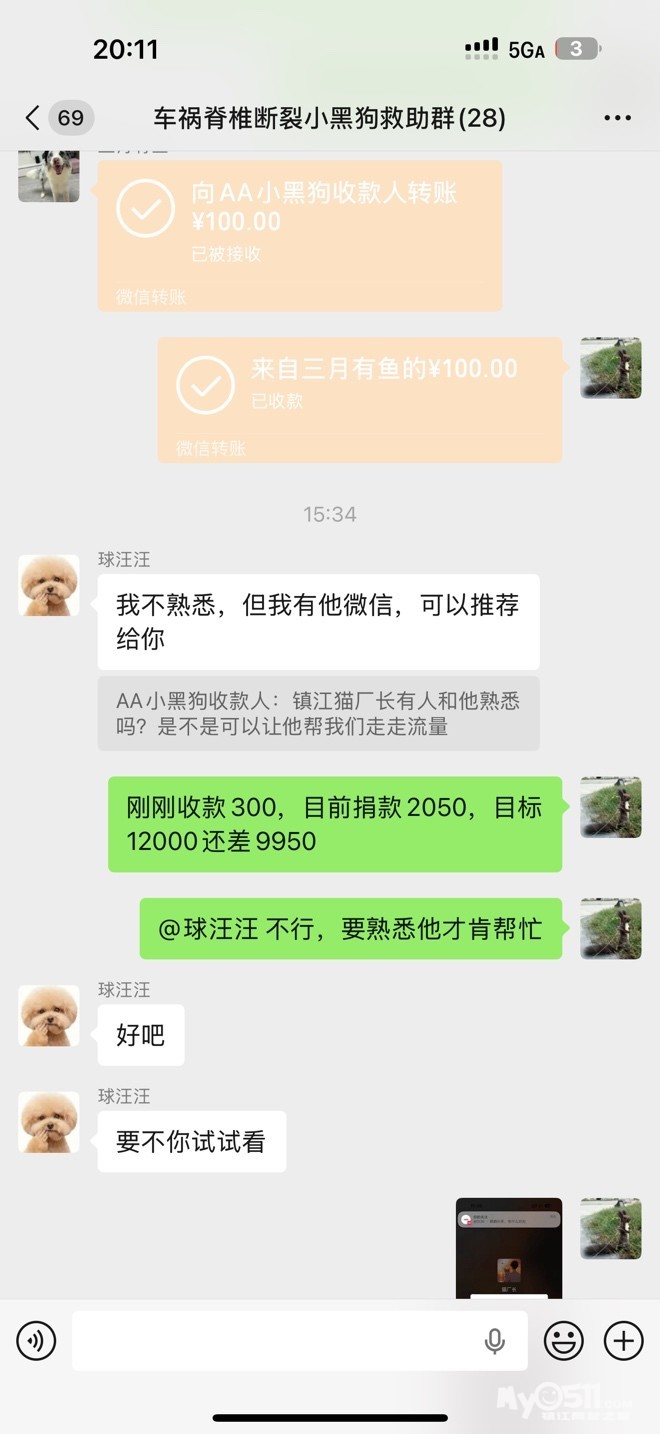Open 球汪汪's avatar beside 好吧
The height and width of the screenshot is (1434, 660).
point(49,1015)
